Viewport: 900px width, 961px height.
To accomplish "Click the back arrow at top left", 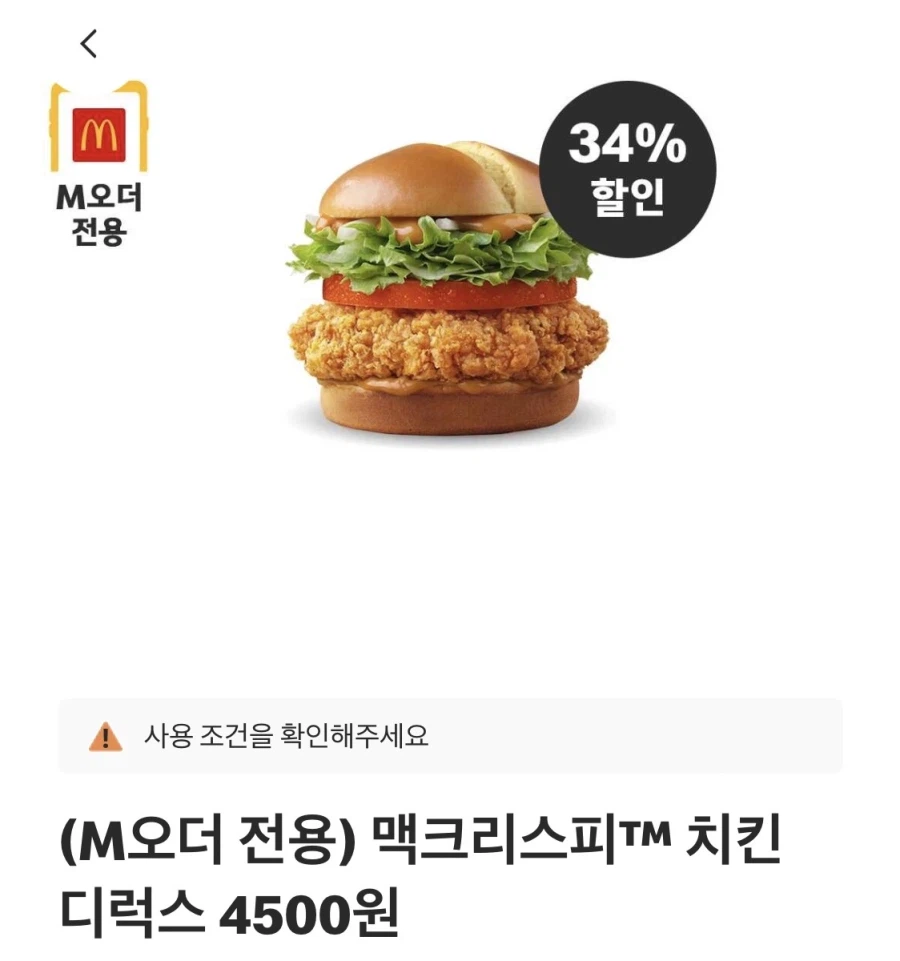I will [88, 42].
